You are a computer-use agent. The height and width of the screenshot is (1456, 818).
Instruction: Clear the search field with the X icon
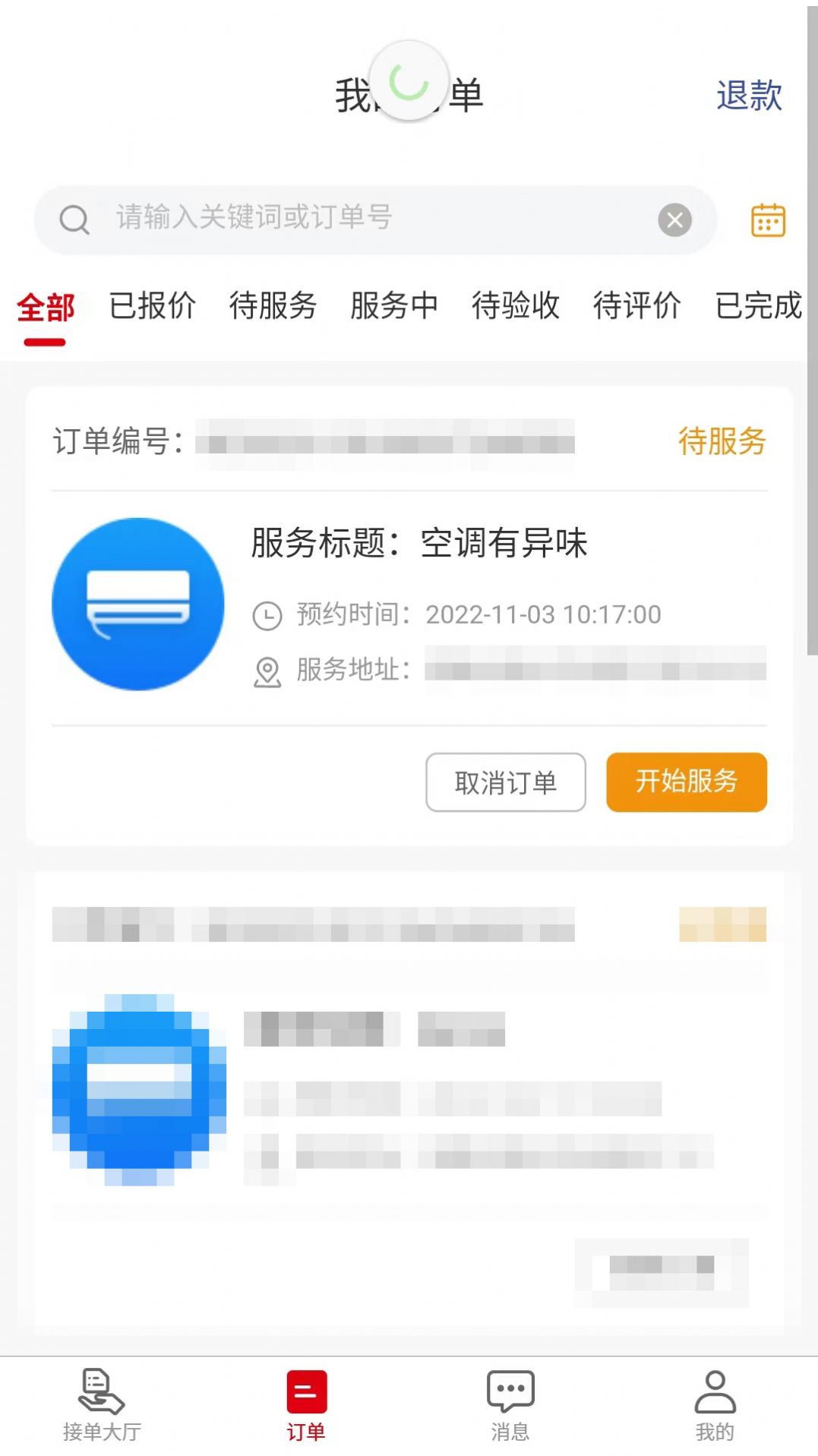[674, 220]
